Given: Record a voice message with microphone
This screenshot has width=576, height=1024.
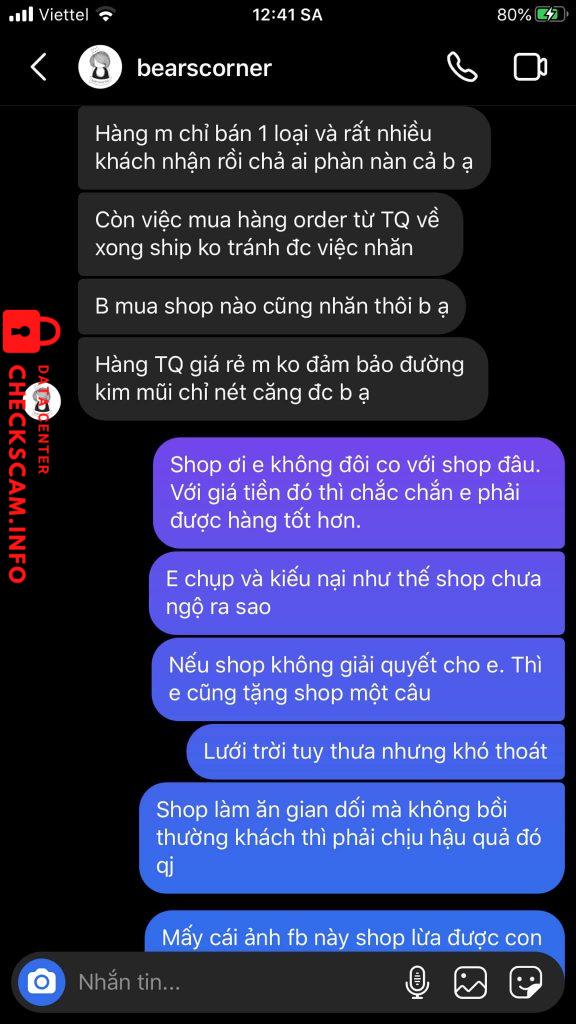Looking at the screenshot, I should coord(417,982).
